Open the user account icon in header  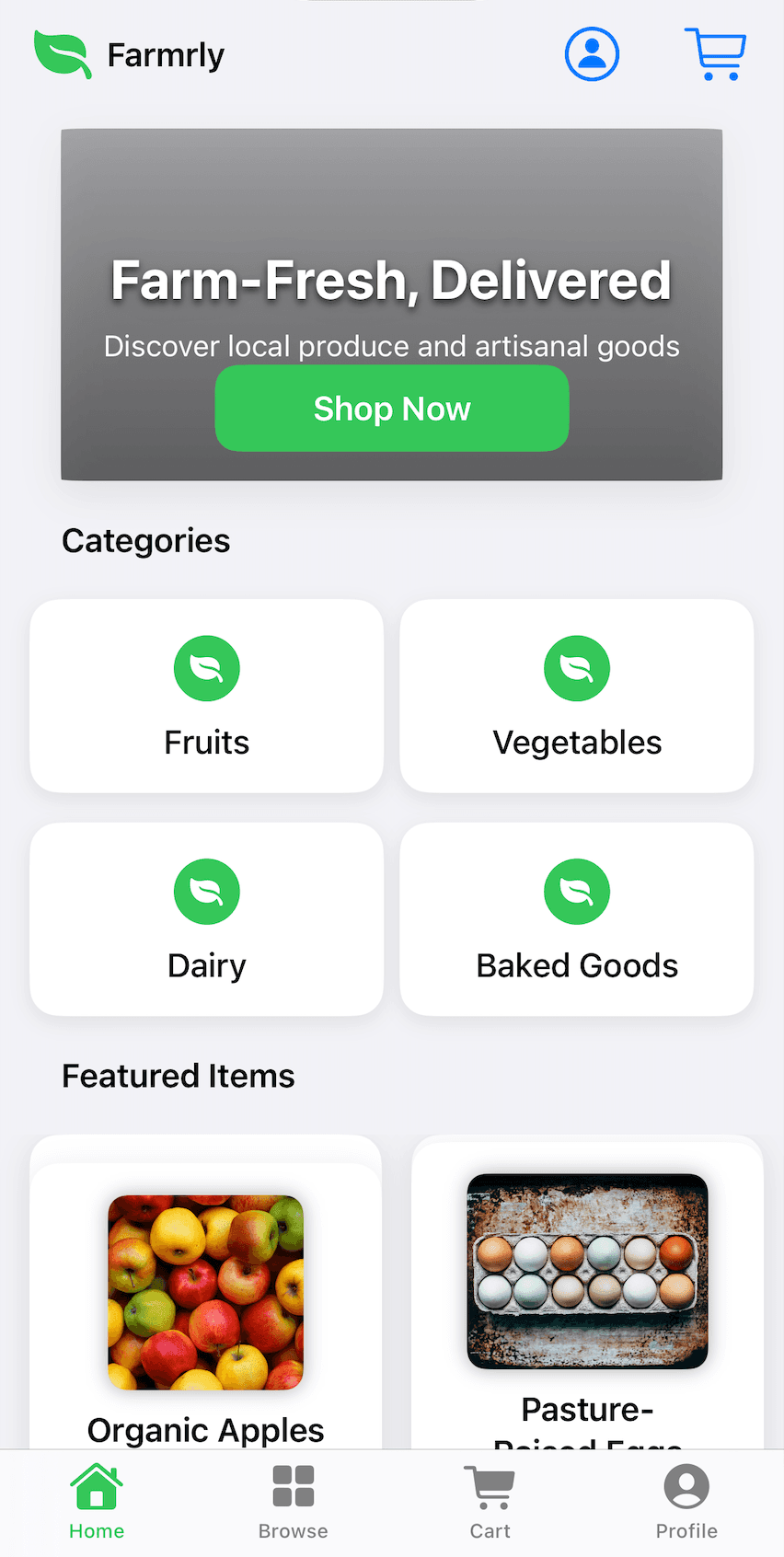click(592, 54)
